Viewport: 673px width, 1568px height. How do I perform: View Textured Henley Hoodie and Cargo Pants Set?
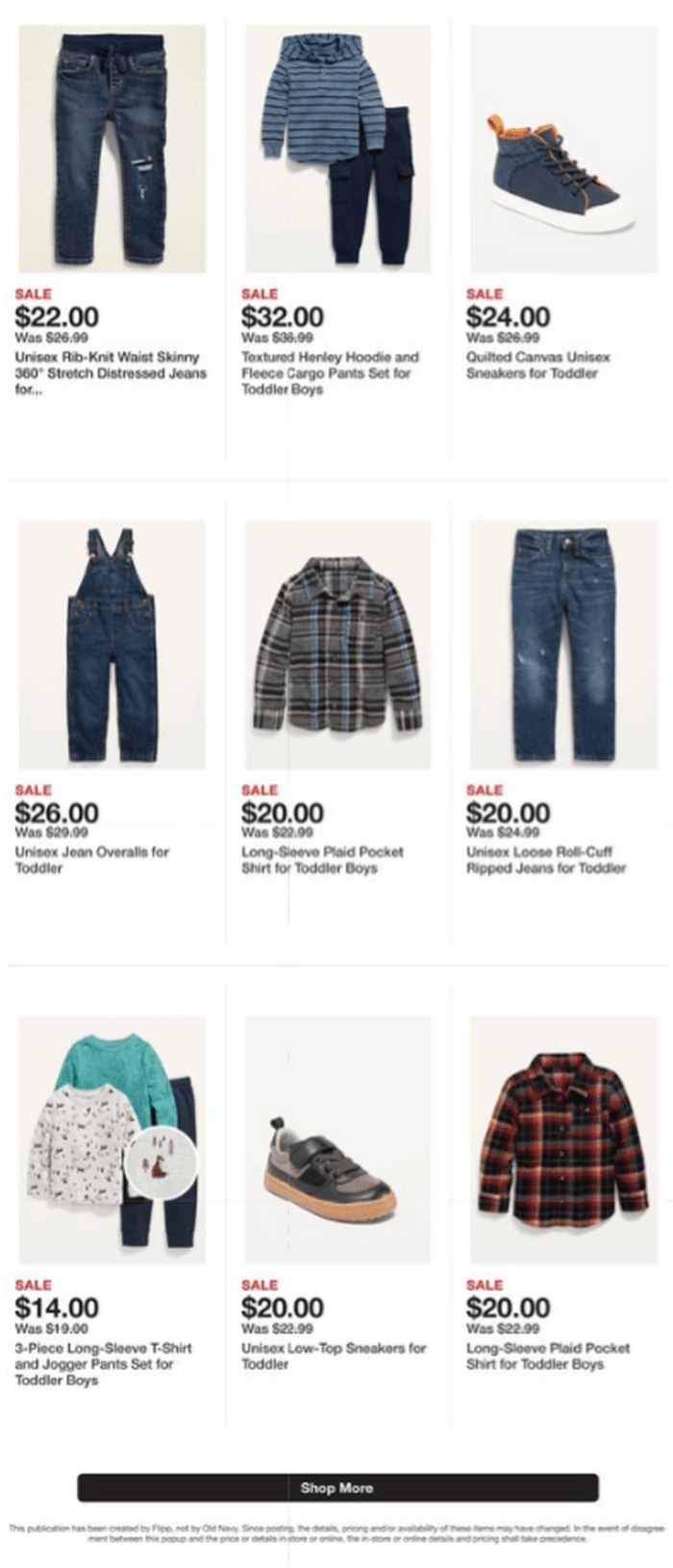pos(337,149)
